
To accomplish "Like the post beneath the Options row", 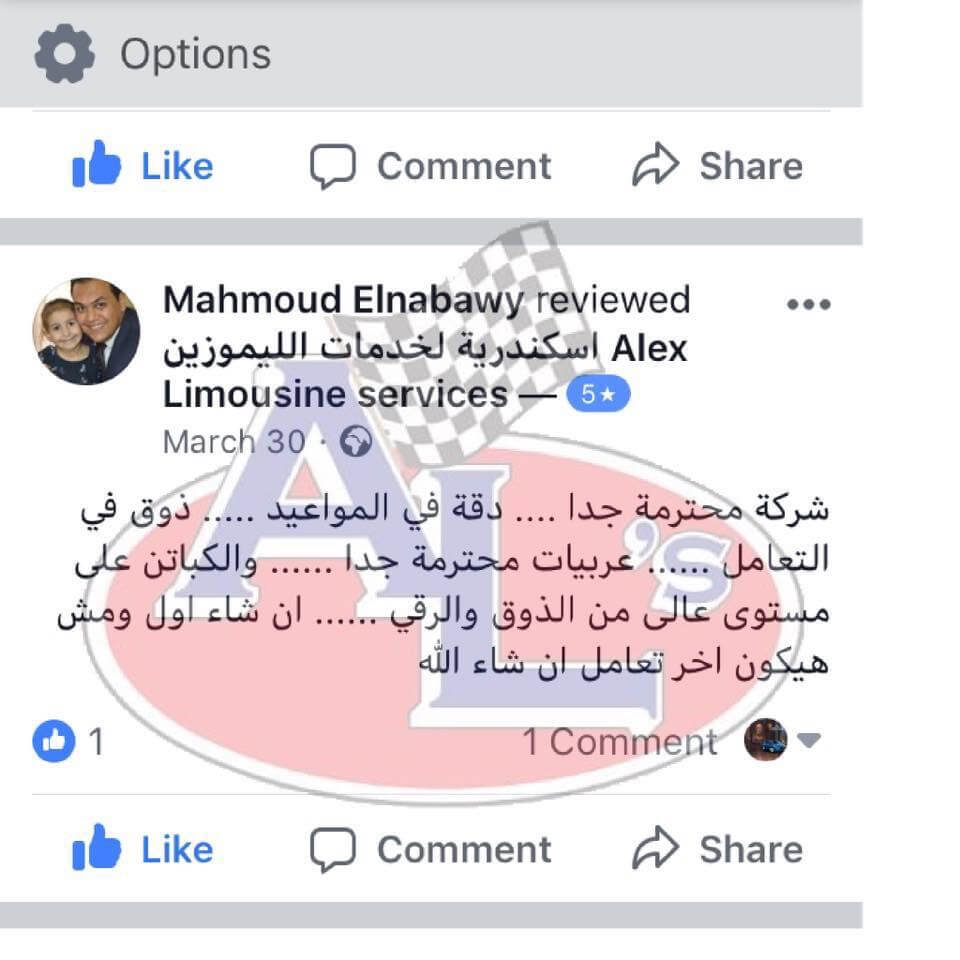I will [143, 166].
